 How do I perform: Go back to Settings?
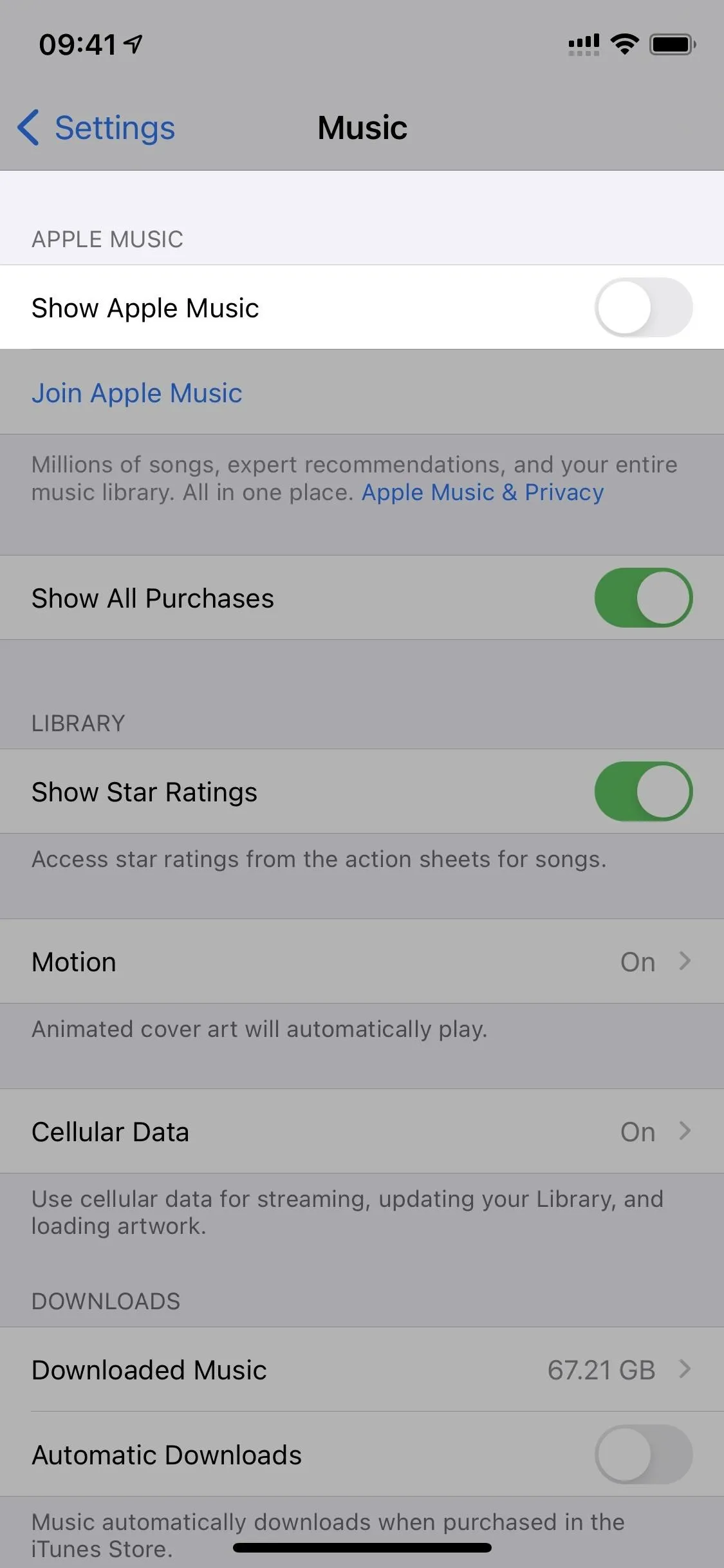[x=96, y=127]
